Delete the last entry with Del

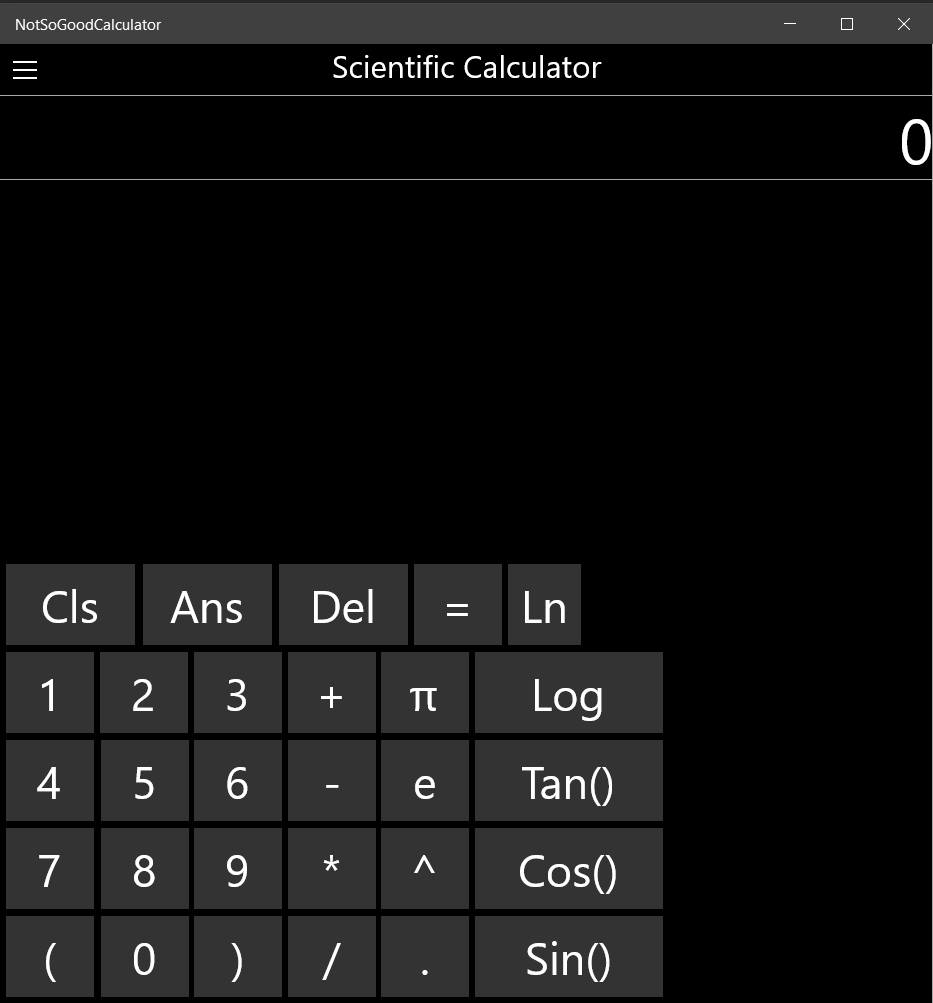343,605
